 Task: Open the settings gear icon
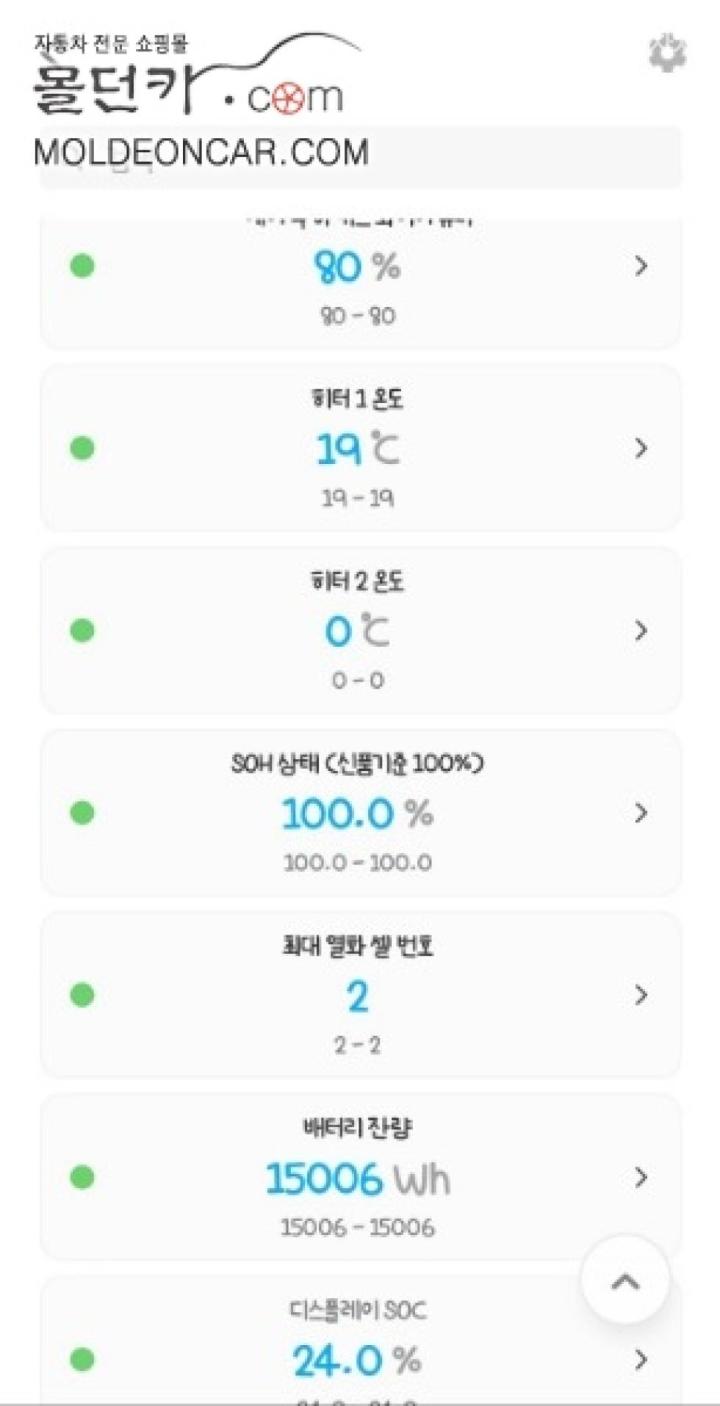[664, 52]
